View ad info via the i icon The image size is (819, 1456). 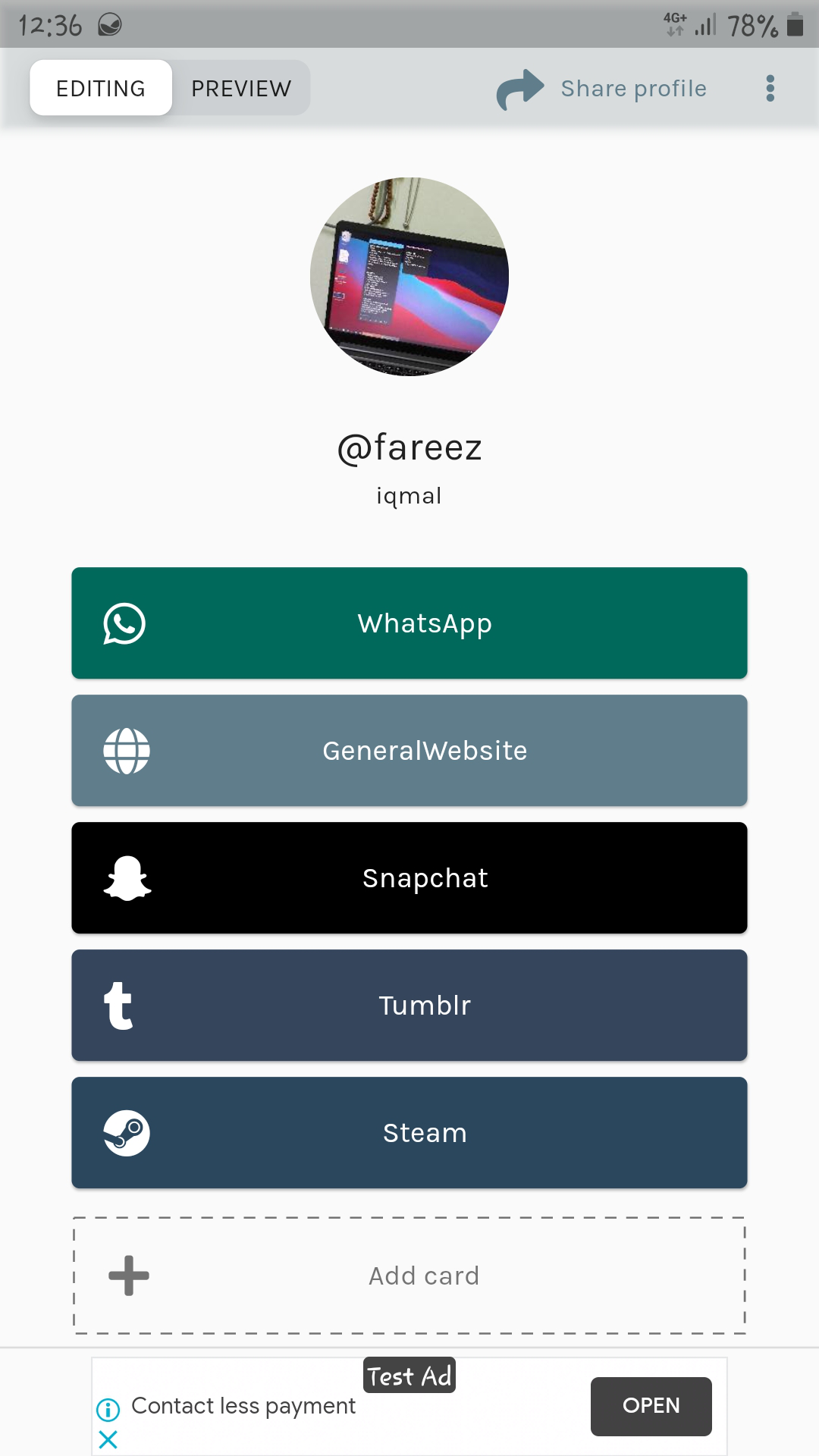(x=108, y=1410)
